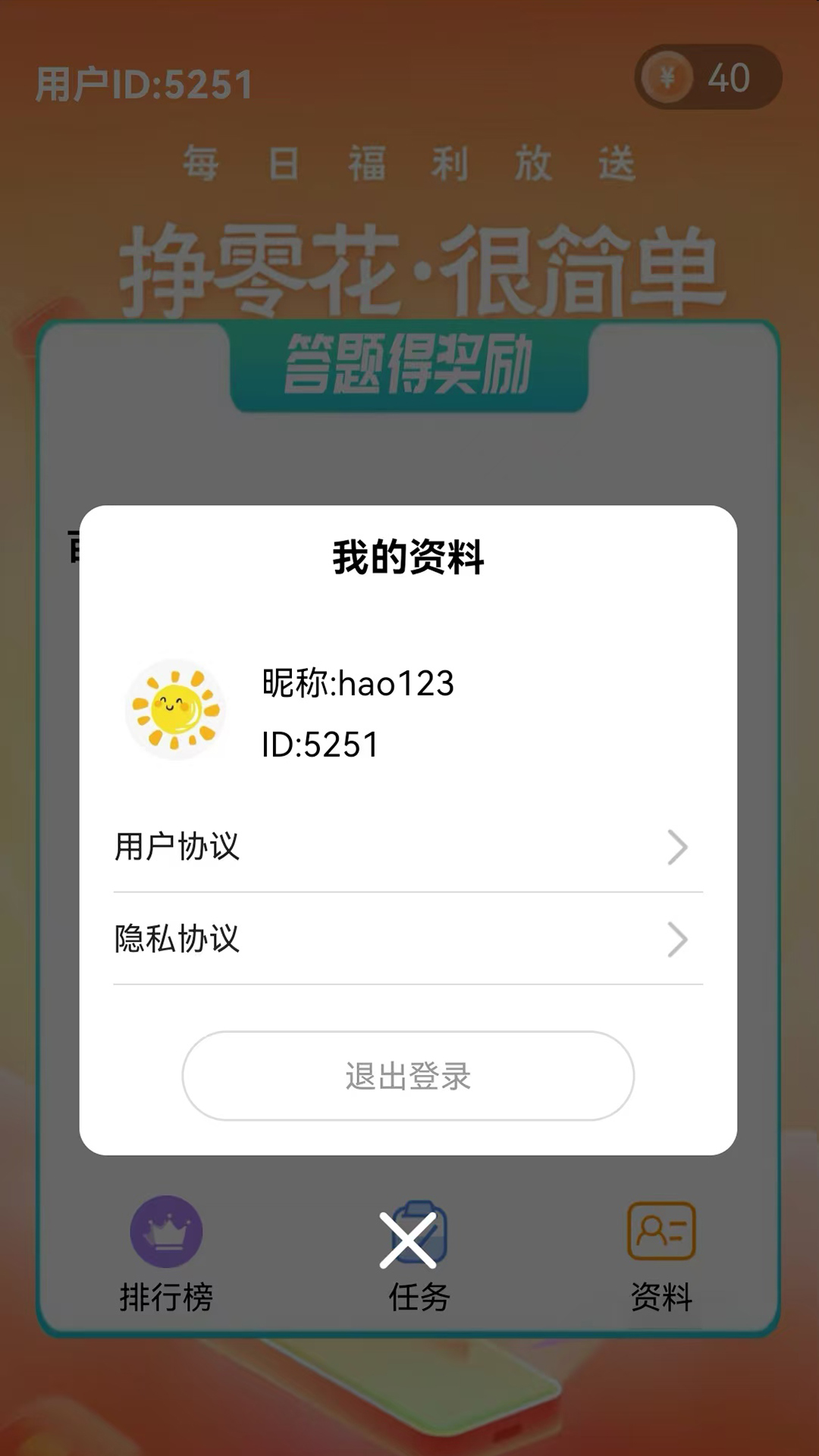This screenshot has height=1456, width=819.
Task: Close the 我的资料 dialog
Action: (408, 1240)
